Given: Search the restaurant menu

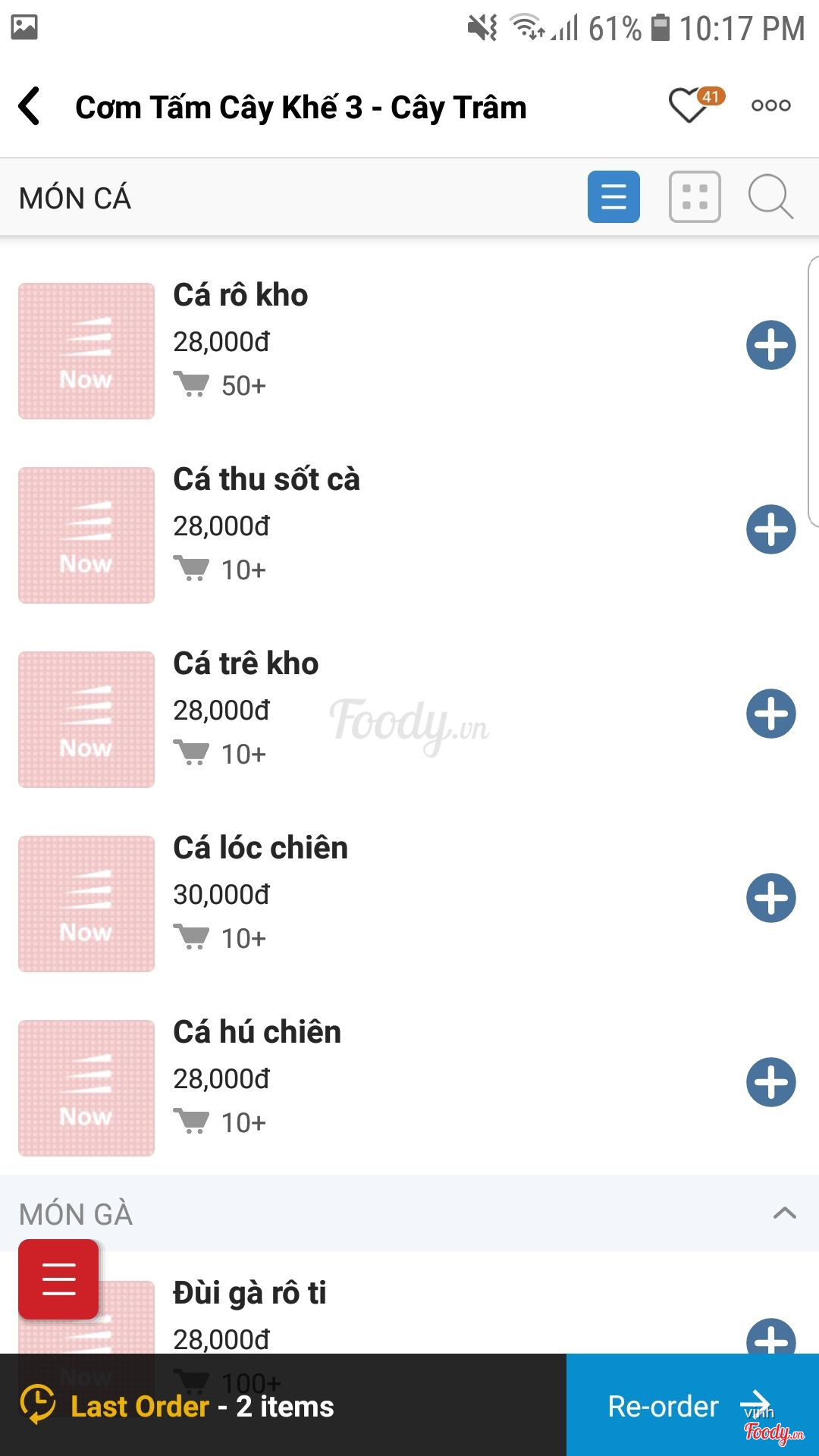Looking at the screenshot, I should click(x=770, y=197).
